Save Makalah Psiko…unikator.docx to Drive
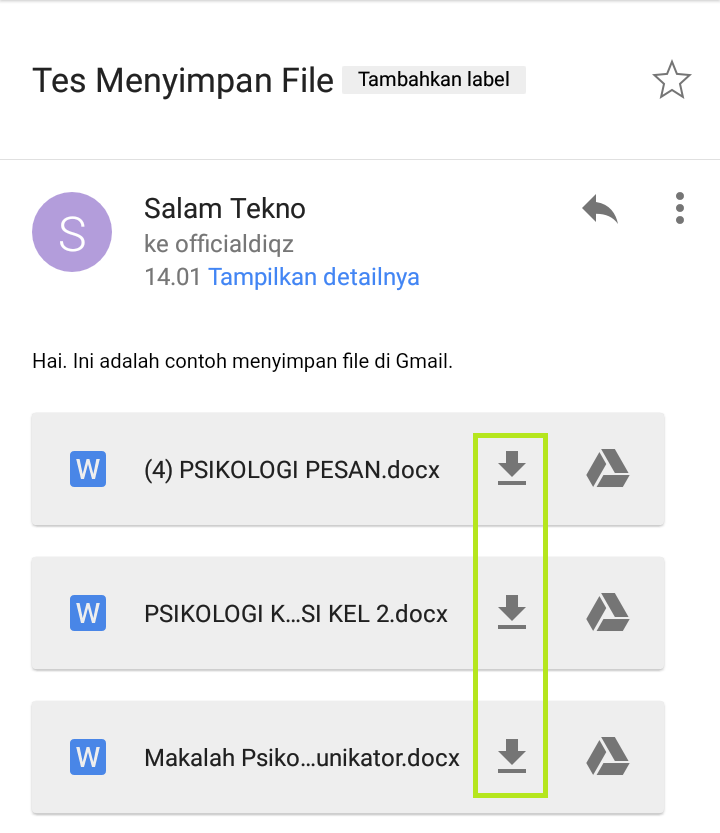 (607, 756)
